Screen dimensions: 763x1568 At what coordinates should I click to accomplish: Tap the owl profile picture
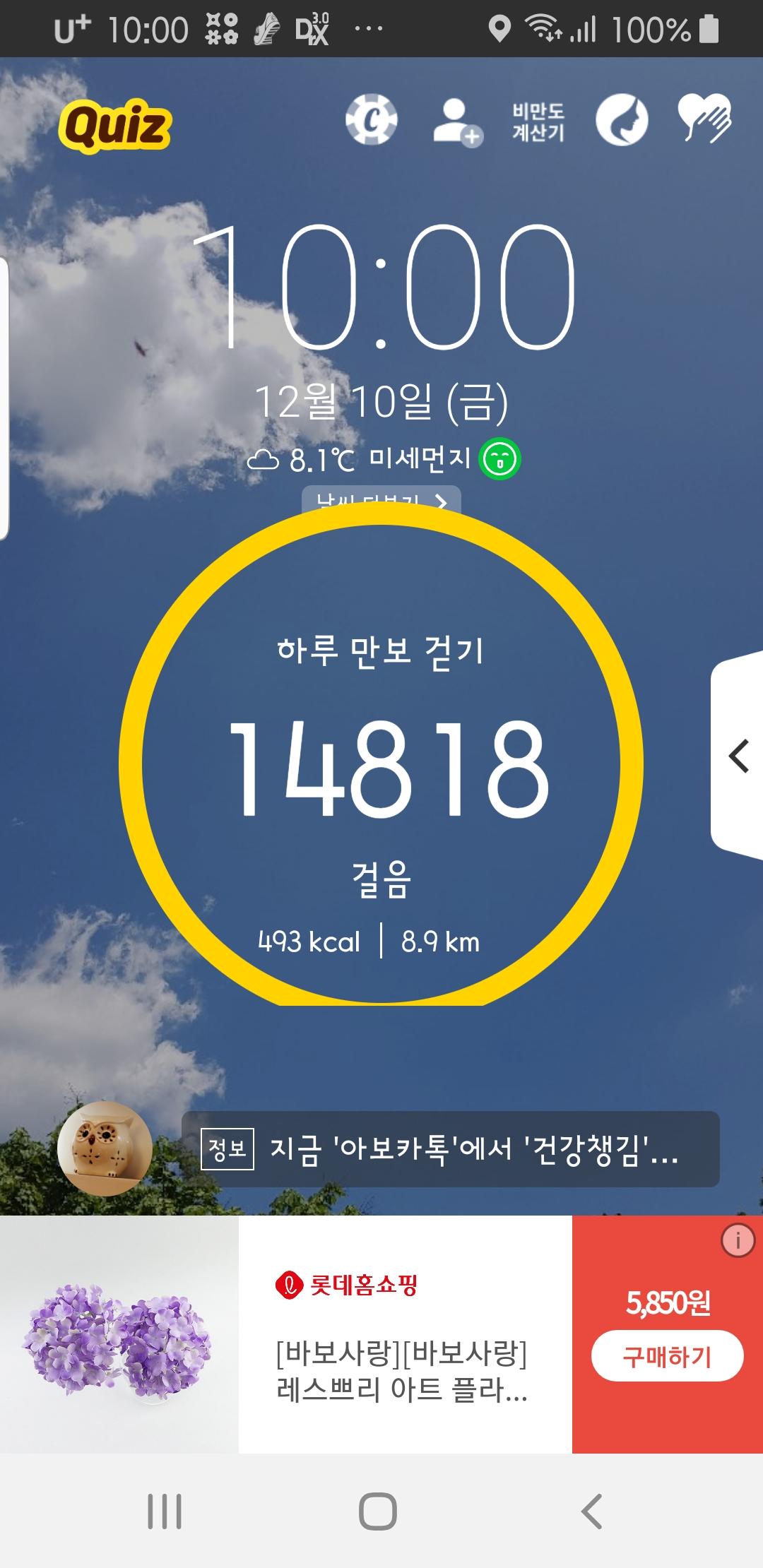pos(105,1148)
